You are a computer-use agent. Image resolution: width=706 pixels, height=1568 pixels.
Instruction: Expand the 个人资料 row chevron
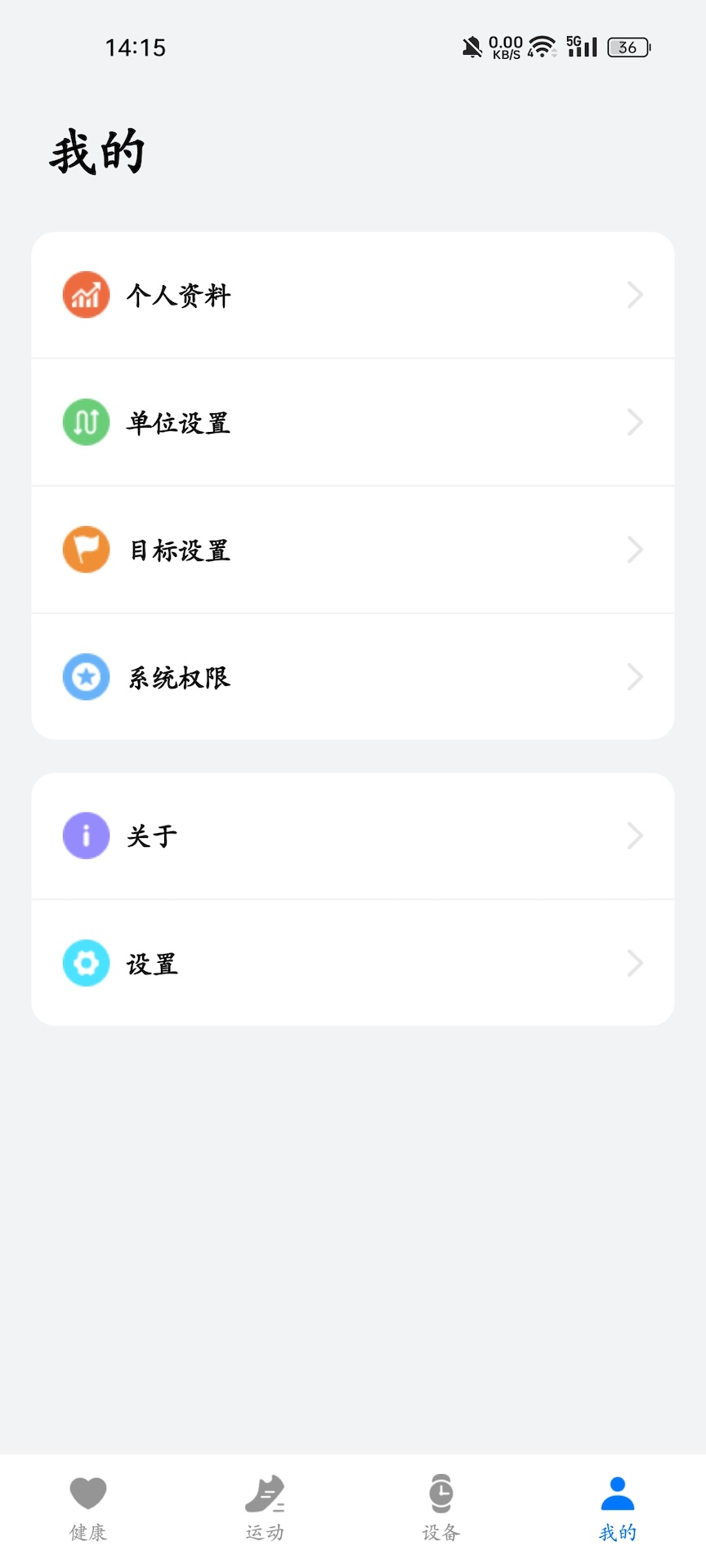coord(636,295)
